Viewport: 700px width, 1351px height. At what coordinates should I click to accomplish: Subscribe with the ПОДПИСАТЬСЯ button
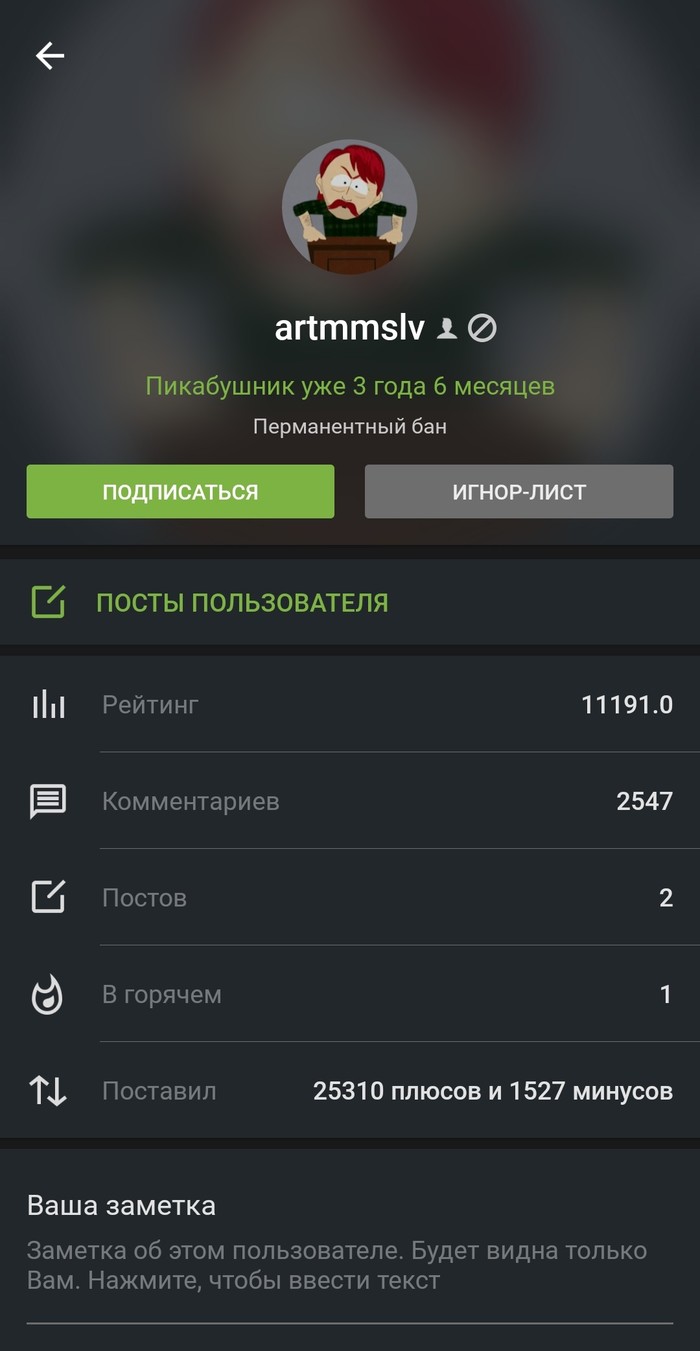click(180, 492)
